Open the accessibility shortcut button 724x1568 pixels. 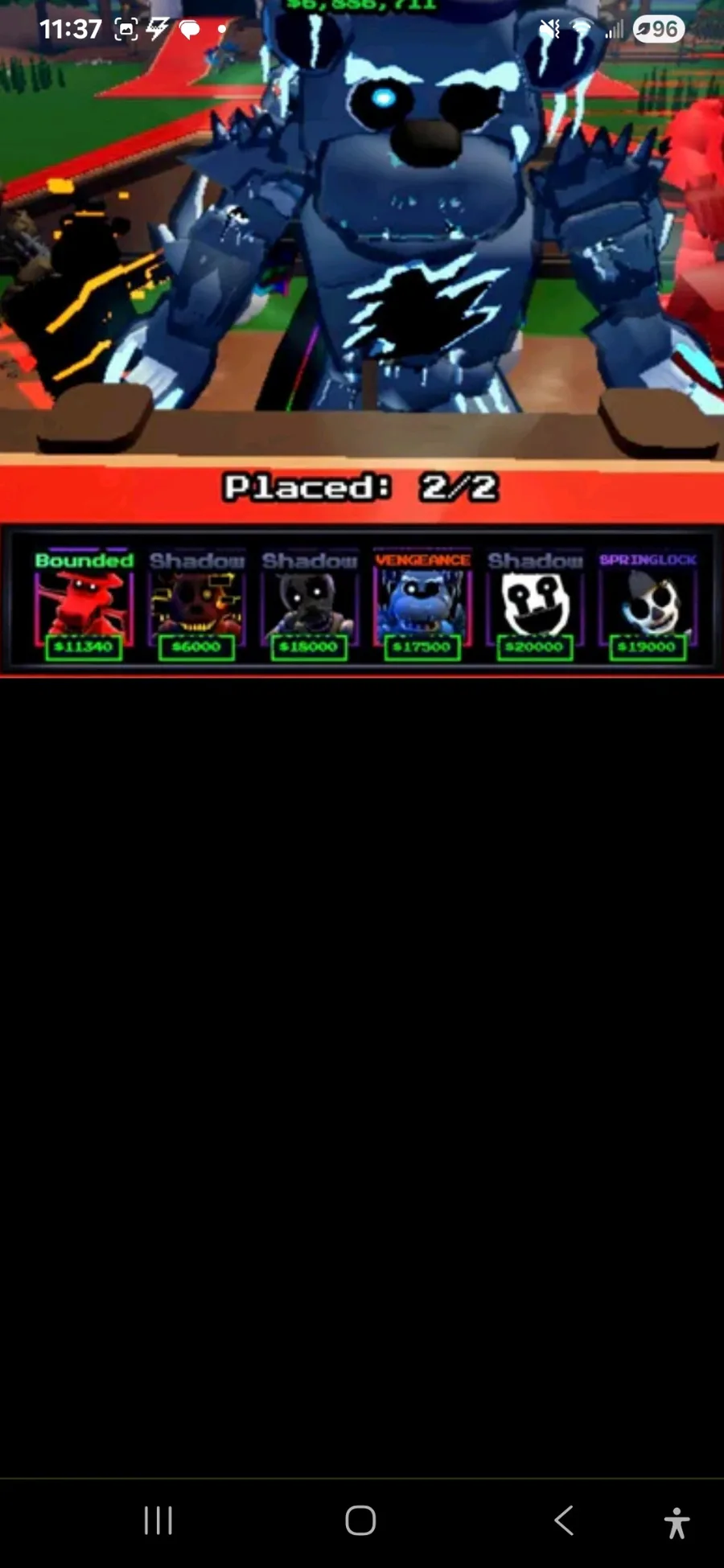[677, 1522]
